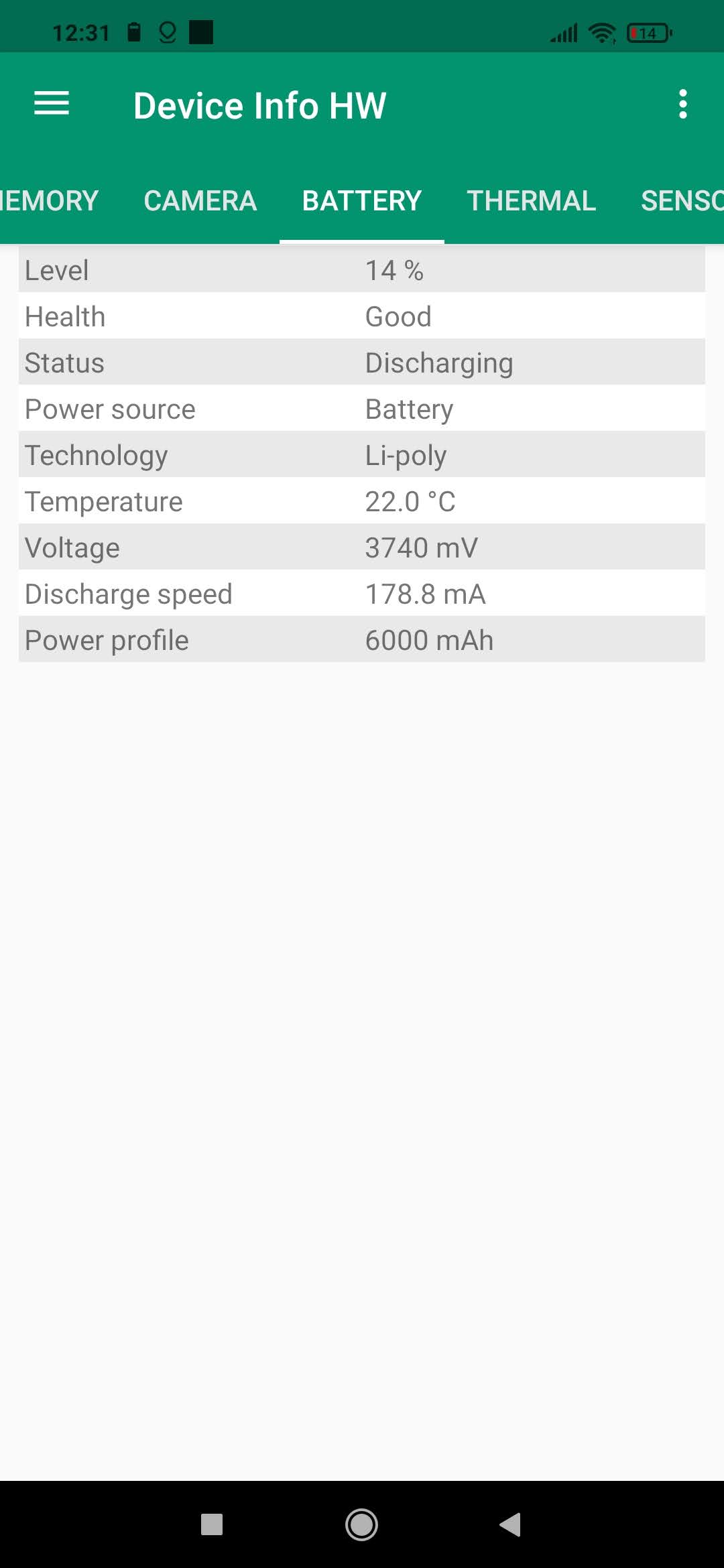The width and height of the screenshot is (724, 1568).
Task: Go to the Thermal tab
Action: coord(532,201)
